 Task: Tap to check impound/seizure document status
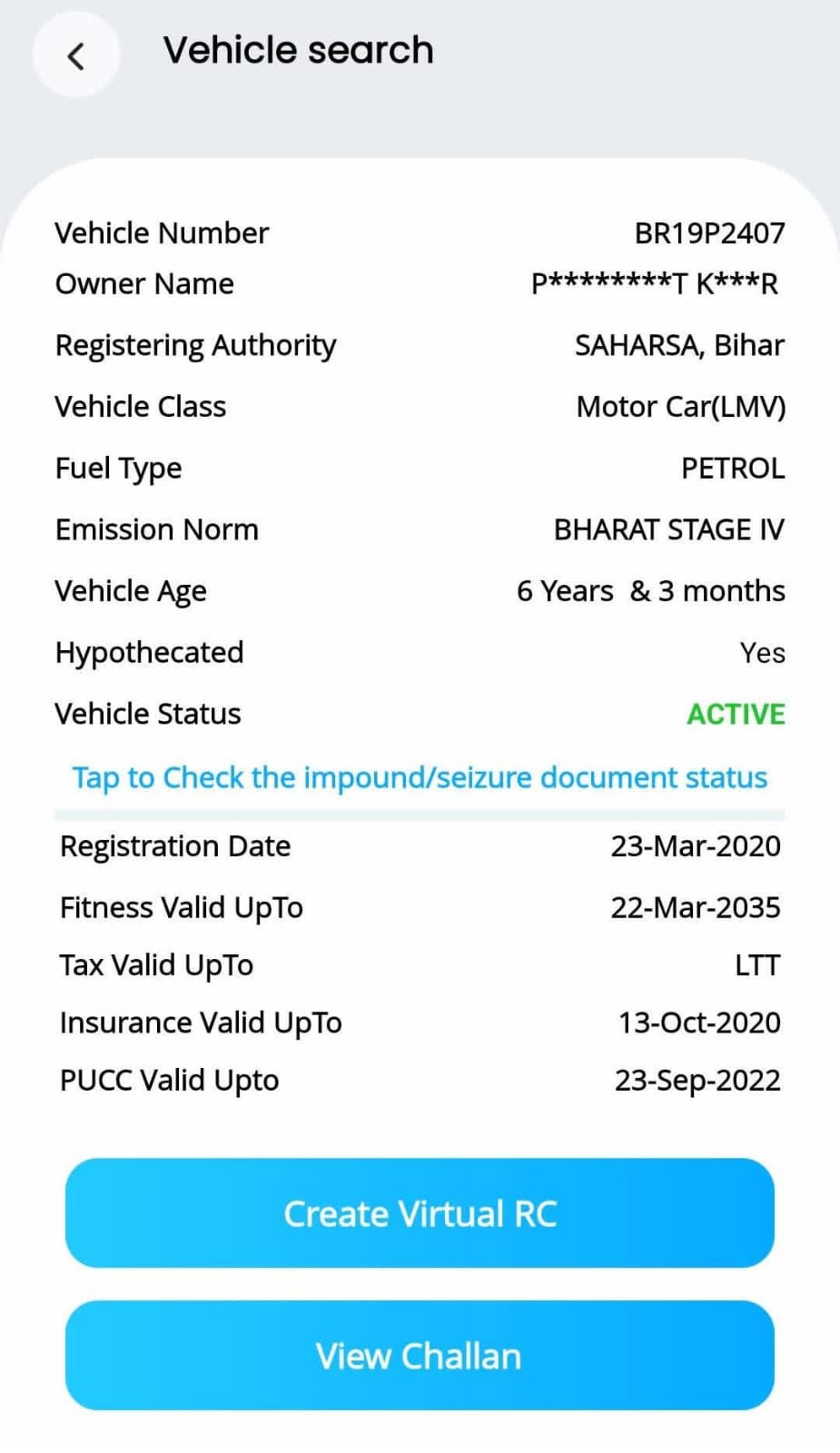click(x=420, y=778)
